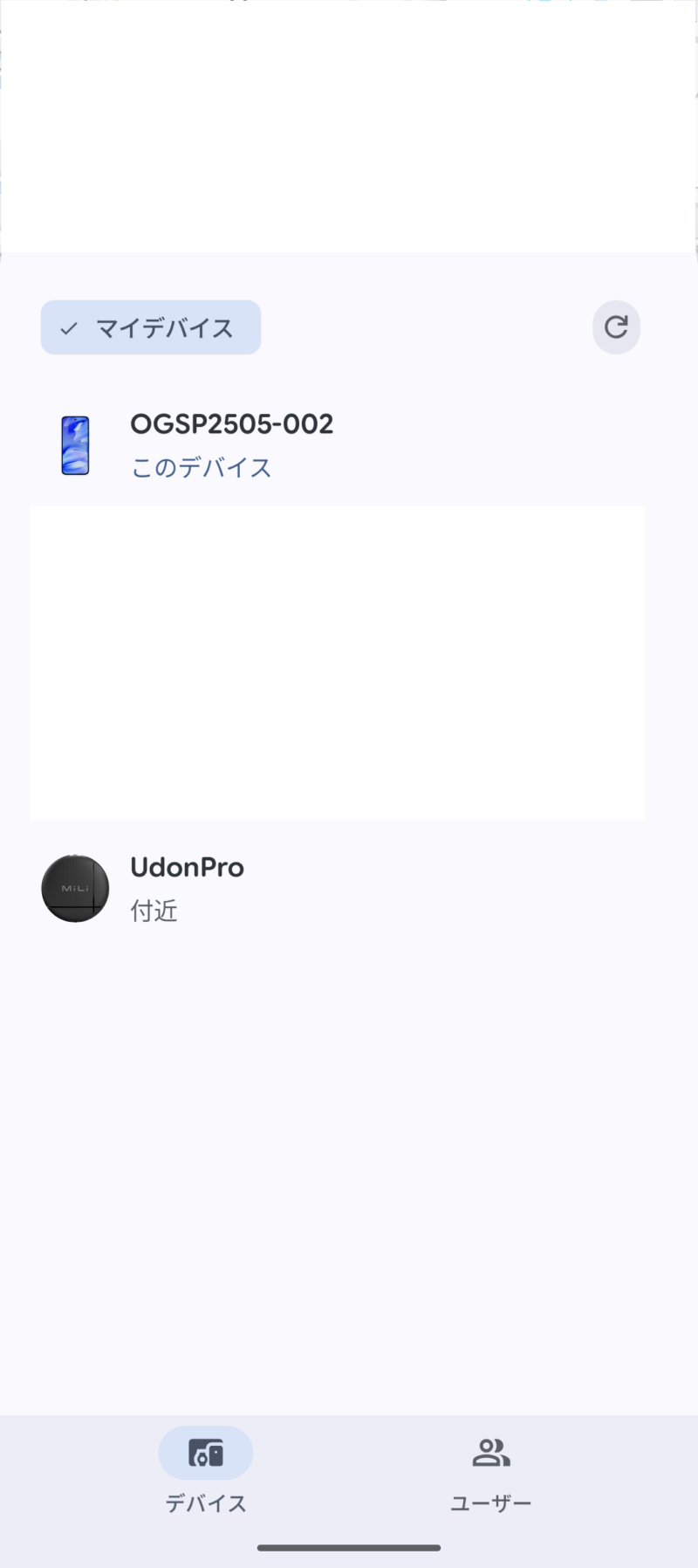Open the UdonPro device

[187, 888]
